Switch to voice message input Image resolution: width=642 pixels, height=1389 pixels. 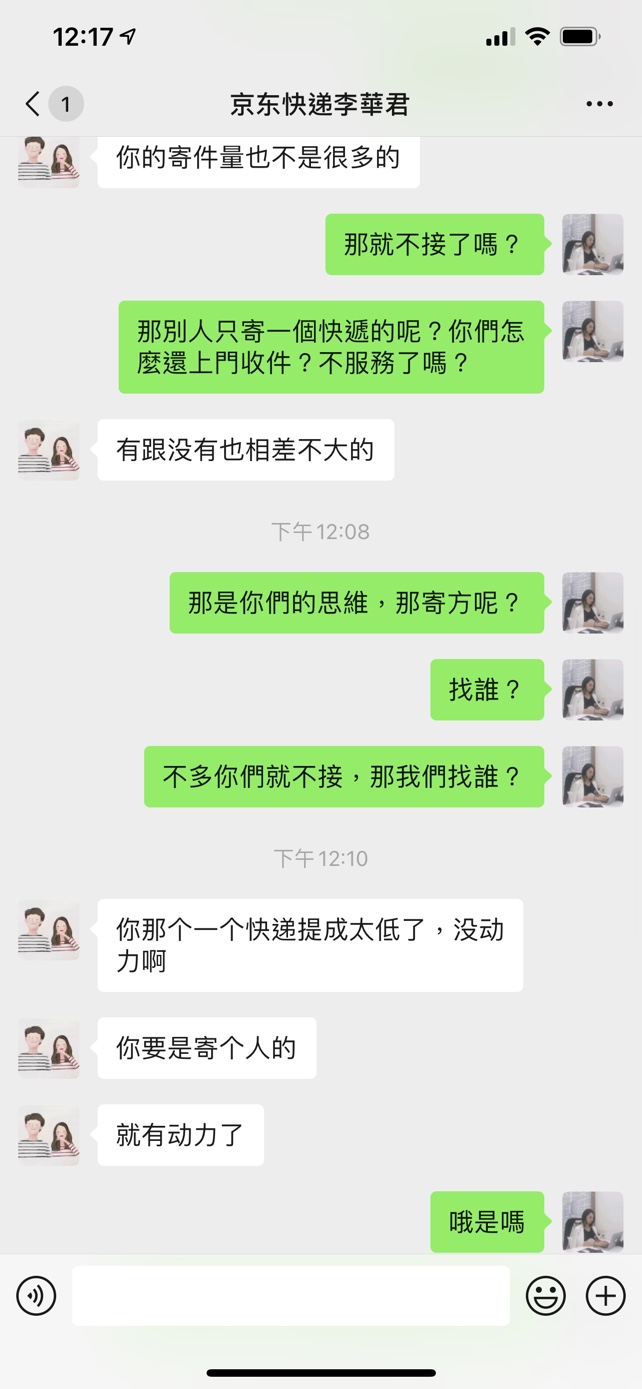36,1296
